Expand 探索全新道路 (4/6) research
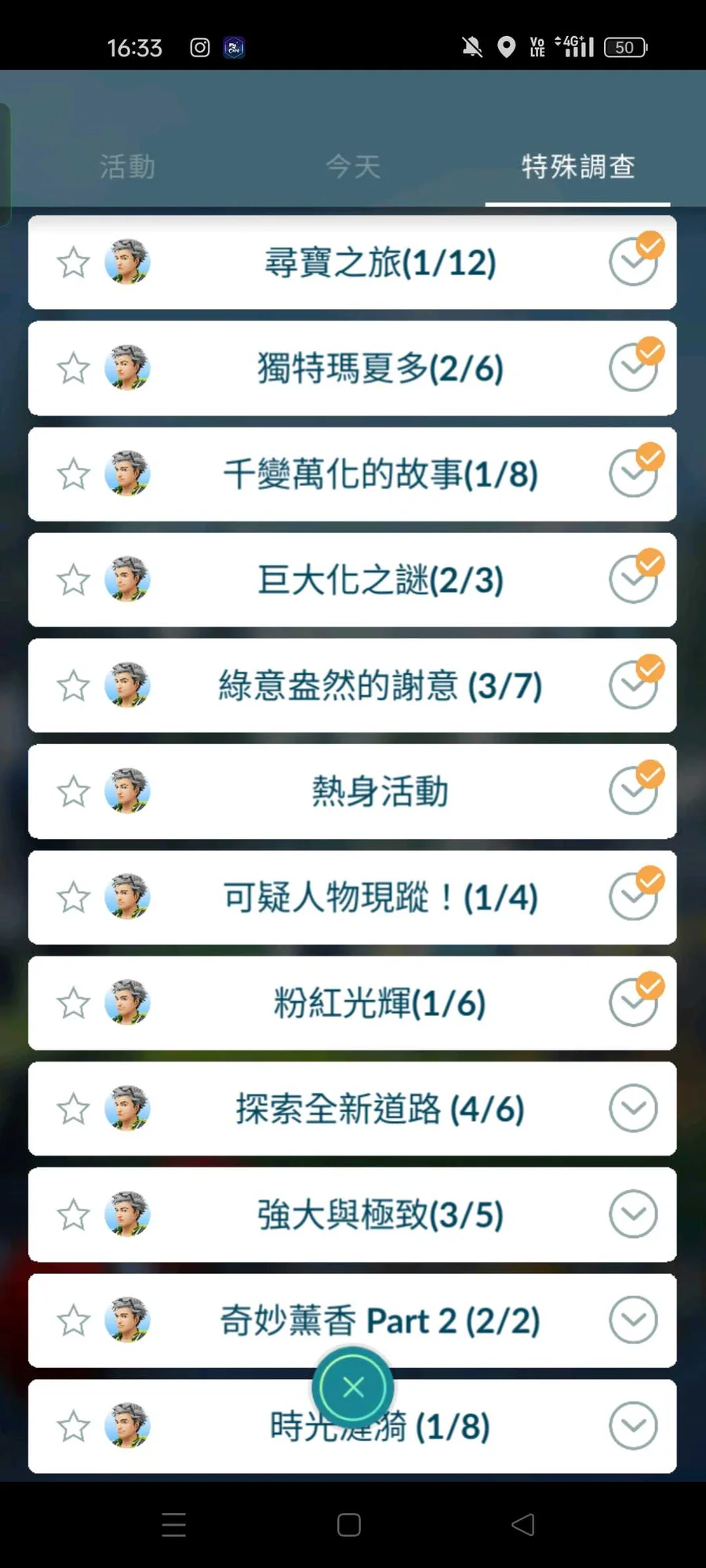Screen dimensions: 706x1568 633,1109
